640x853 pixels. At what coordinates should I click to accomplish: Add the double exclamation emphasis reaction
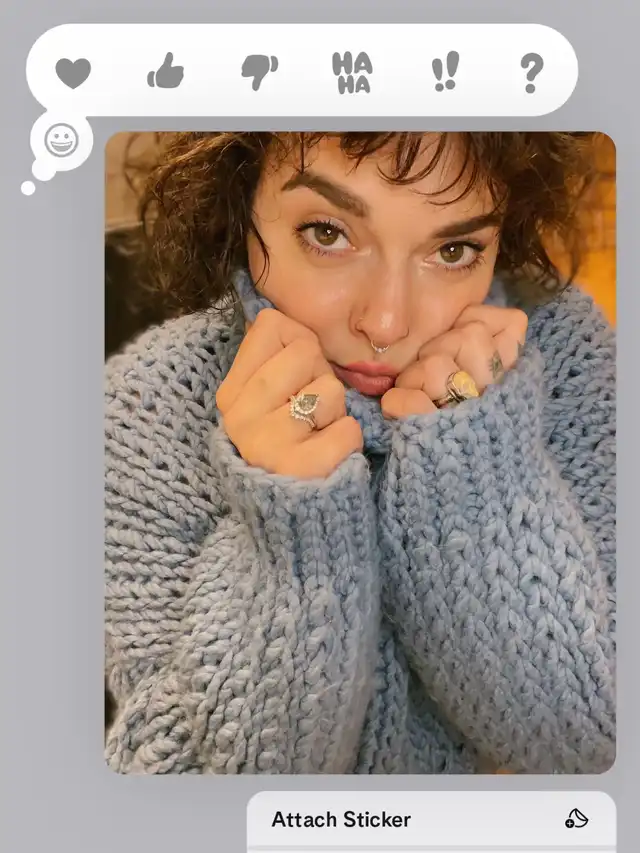tap(444, 72)
